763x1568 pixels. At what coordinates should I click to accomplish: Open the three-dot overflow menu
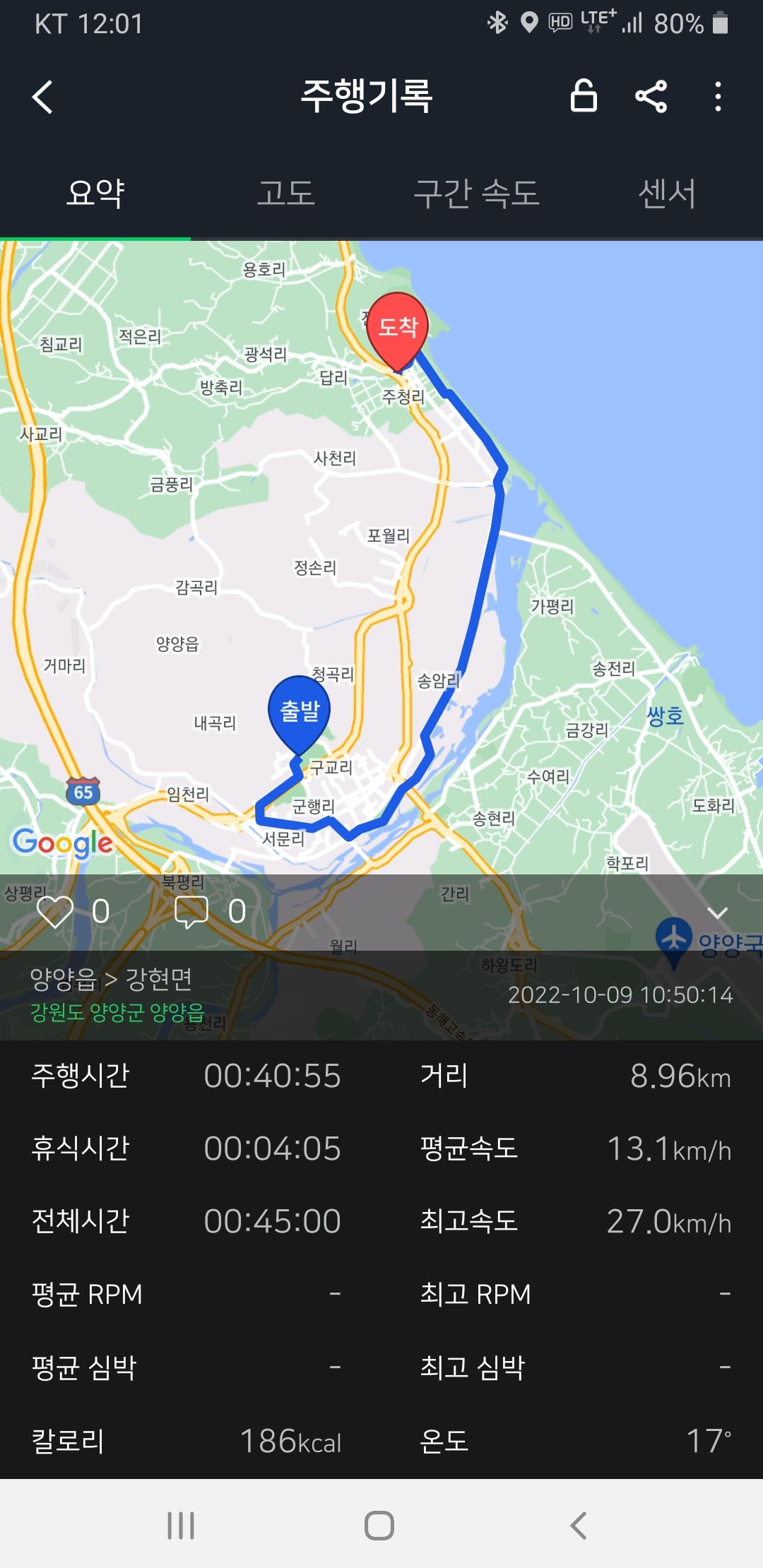tap(718, 97)
